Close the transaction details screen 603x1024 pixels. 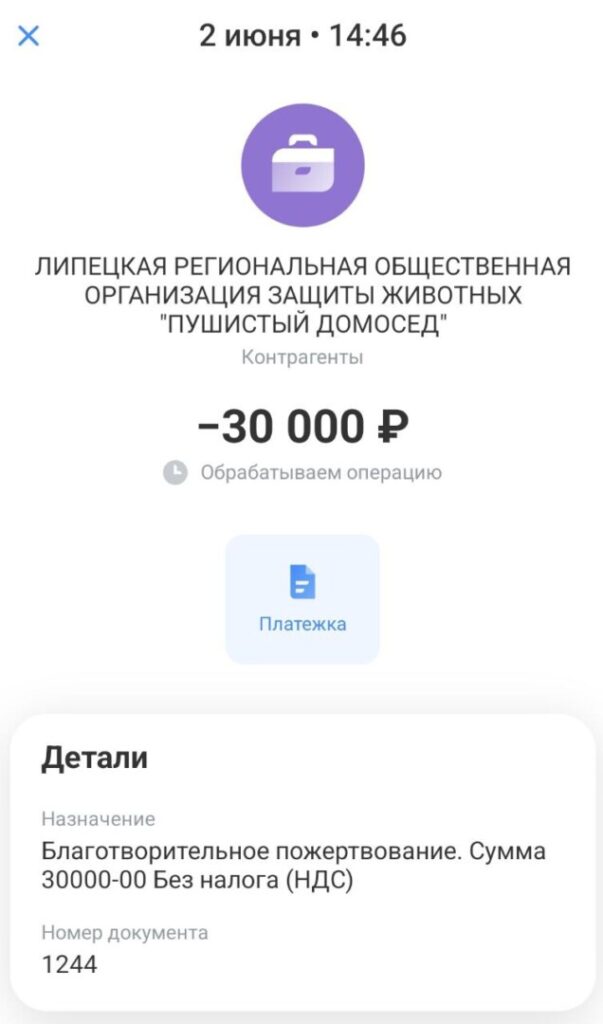(x=29, y=36)
